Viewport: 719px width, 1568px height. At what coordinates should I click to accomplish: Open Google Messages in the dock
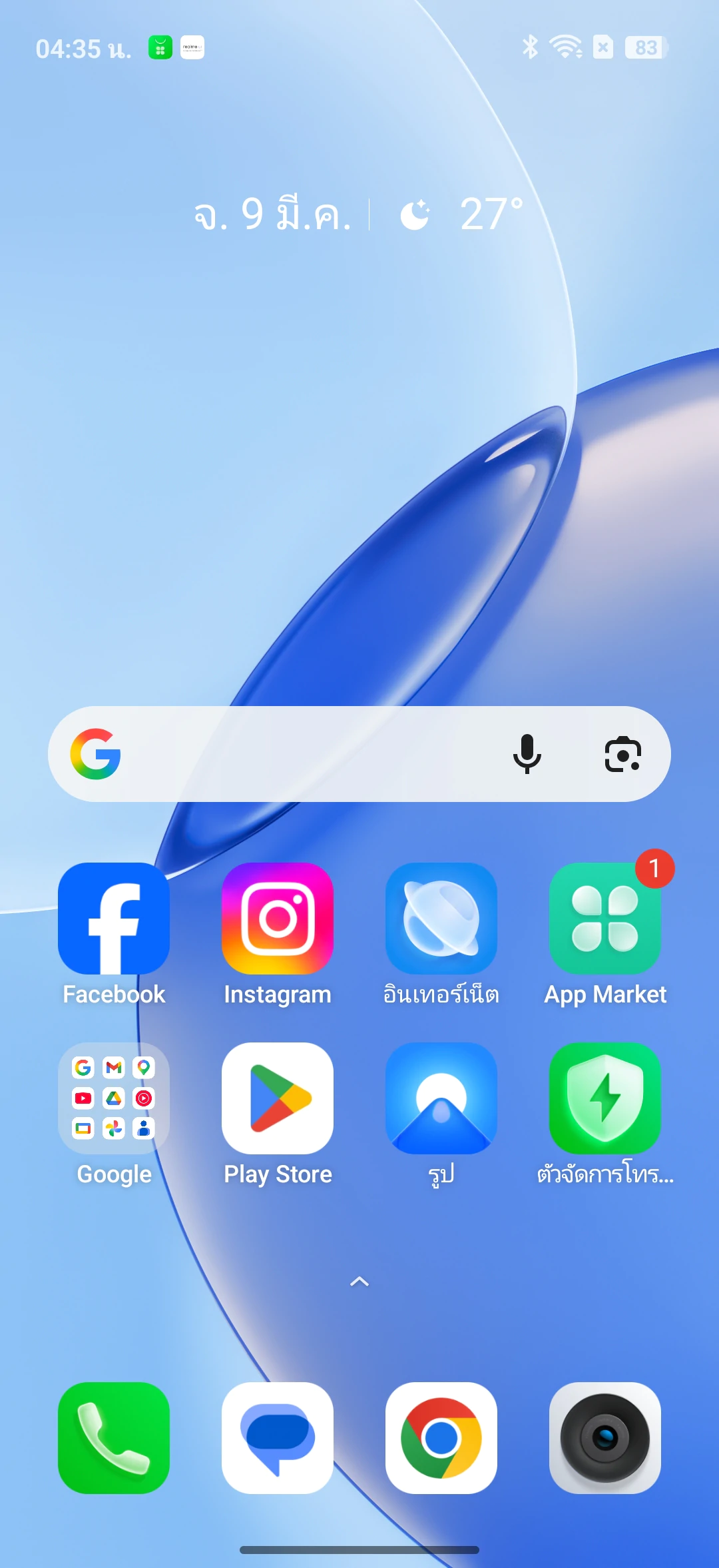[x=278, y=1437]
